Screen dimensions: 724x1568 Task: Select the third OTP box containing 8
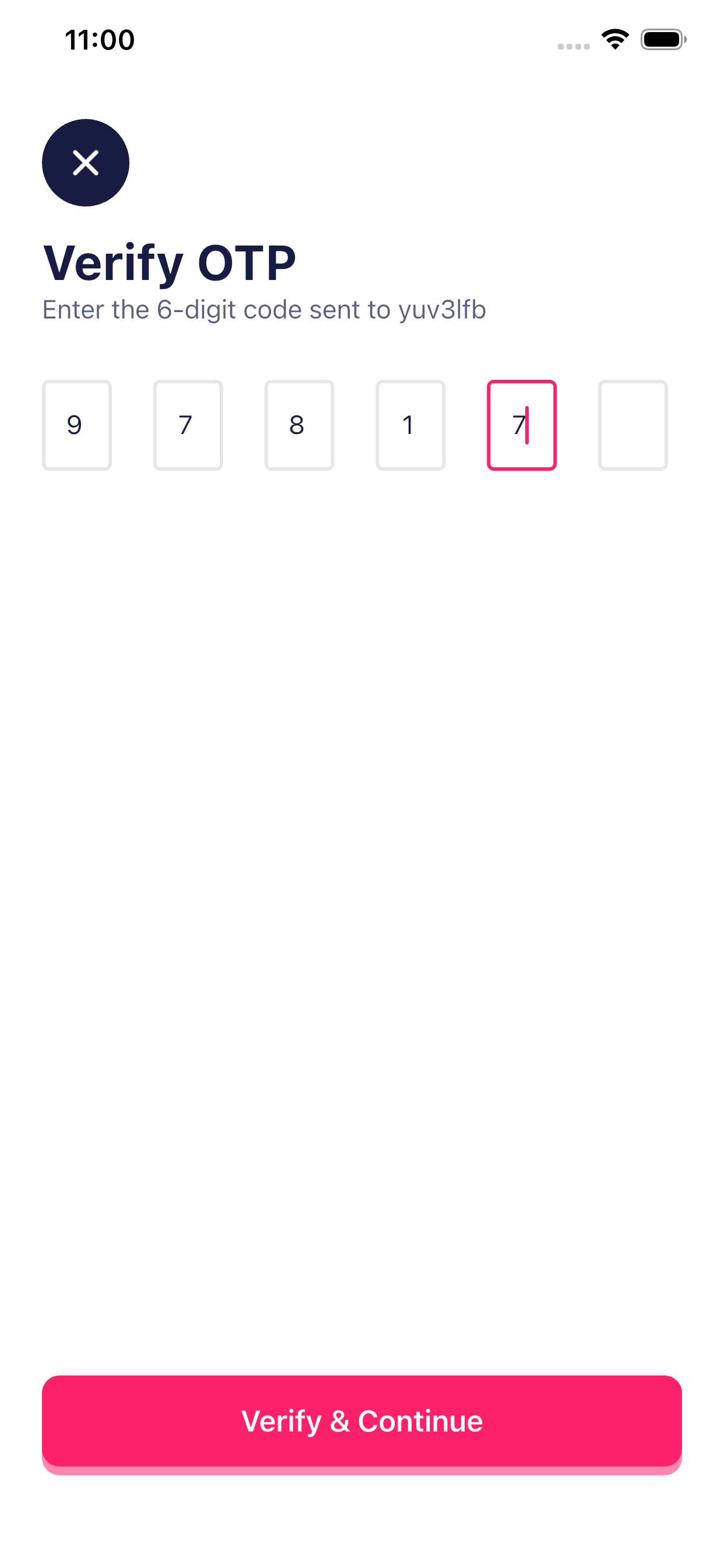click(298, 425)
